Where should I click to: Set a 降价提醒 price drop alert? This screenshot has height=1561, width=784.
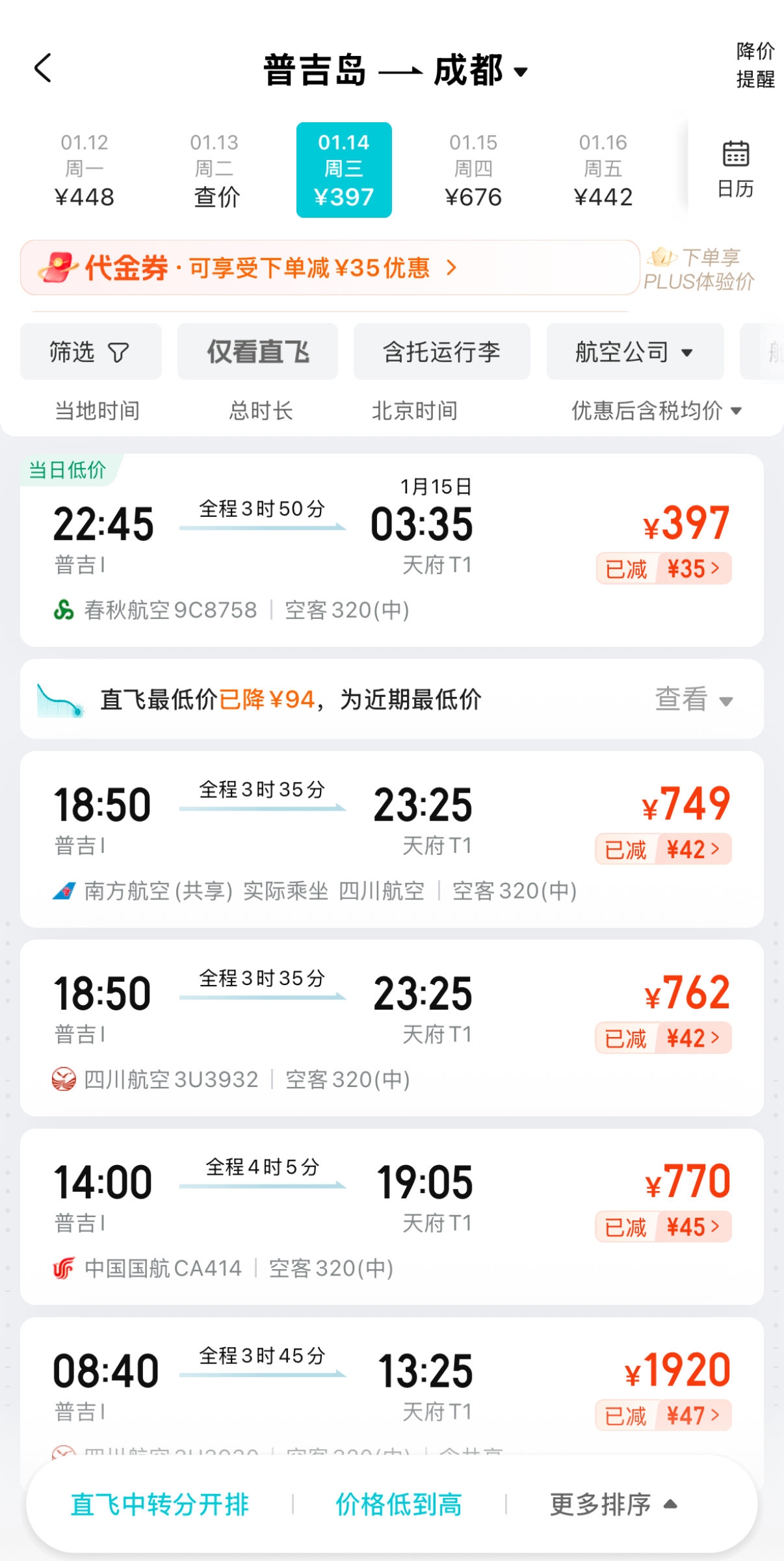[754, 65]
